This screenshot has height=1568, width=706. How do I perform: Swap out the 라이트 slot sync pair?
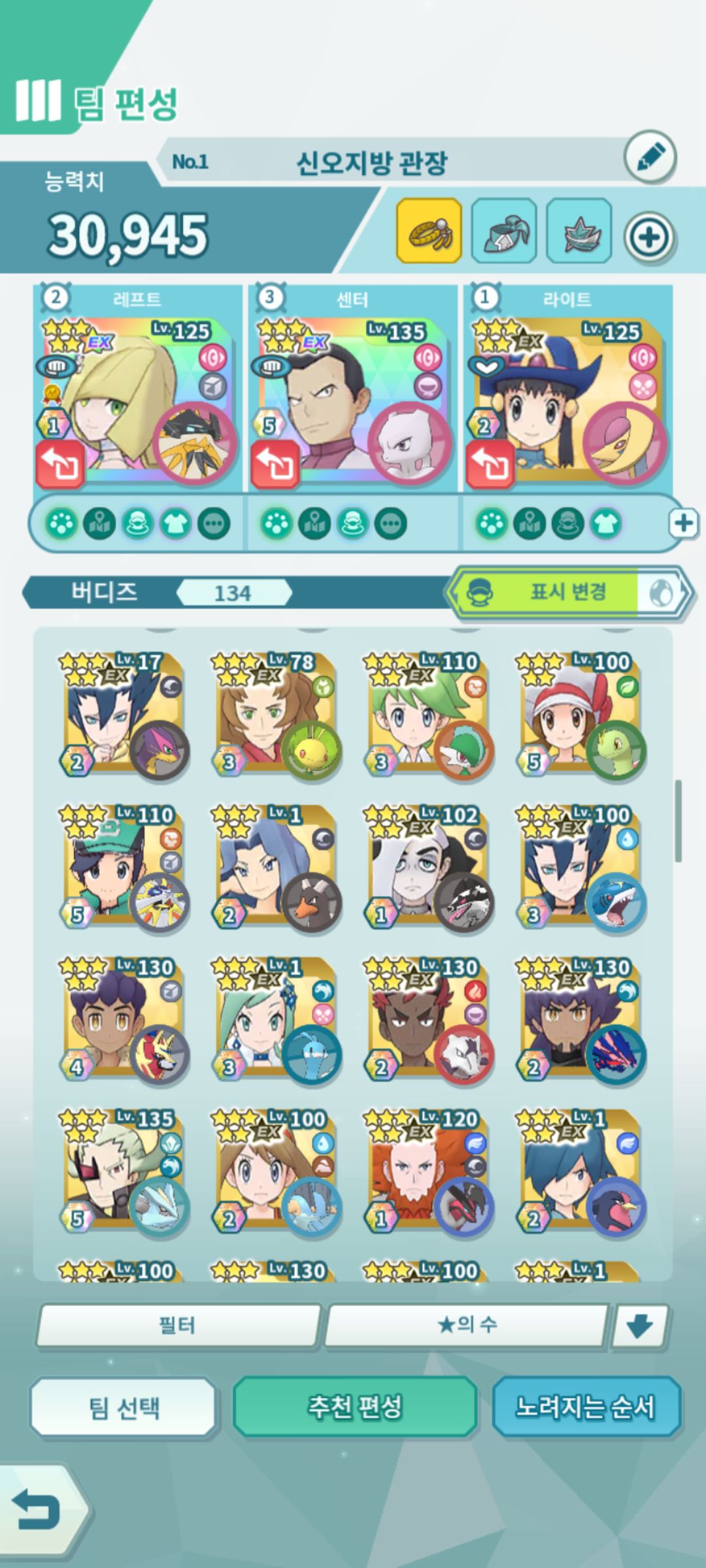pos(490,464)
